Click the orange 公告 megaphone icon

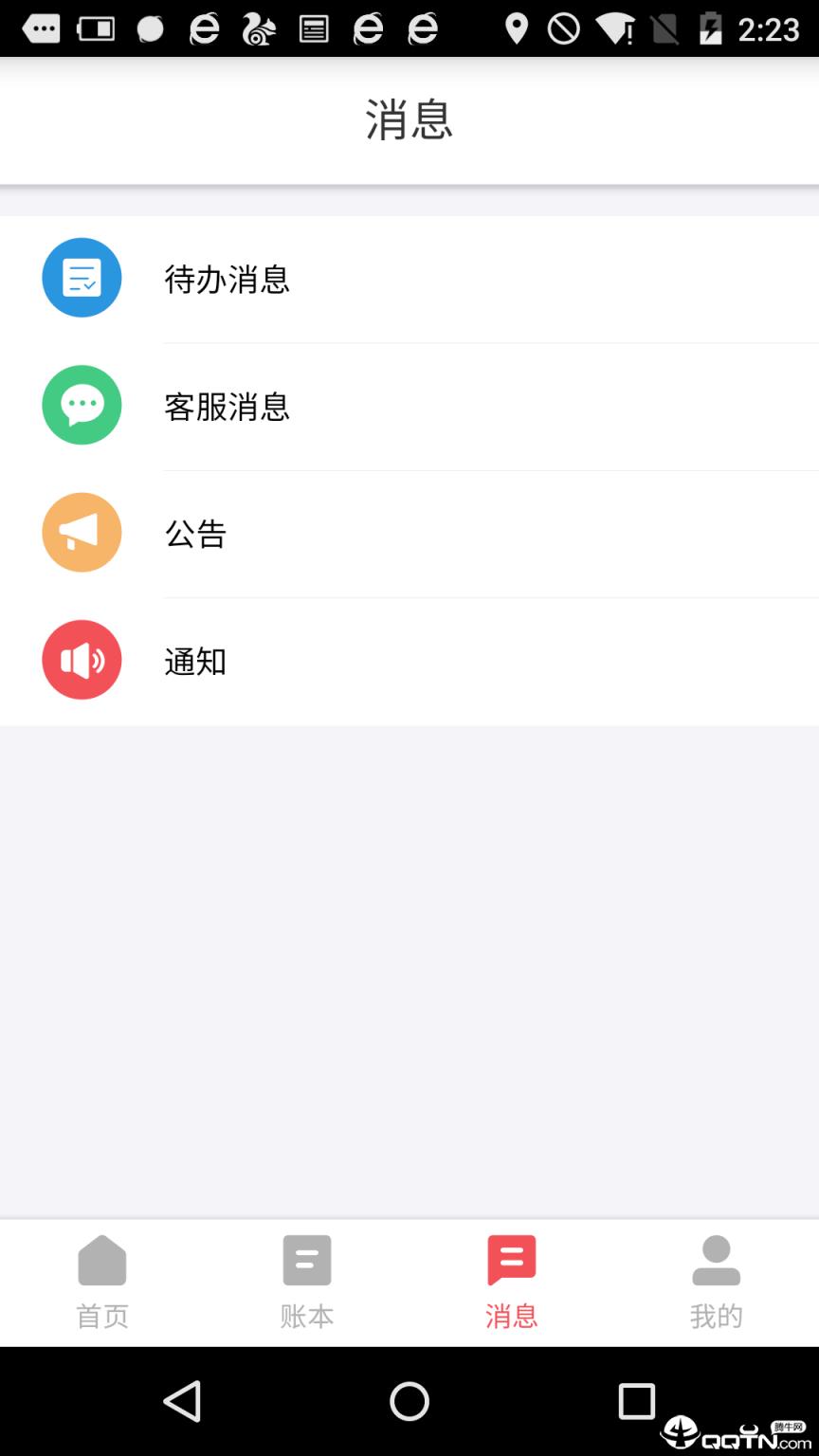82,532
